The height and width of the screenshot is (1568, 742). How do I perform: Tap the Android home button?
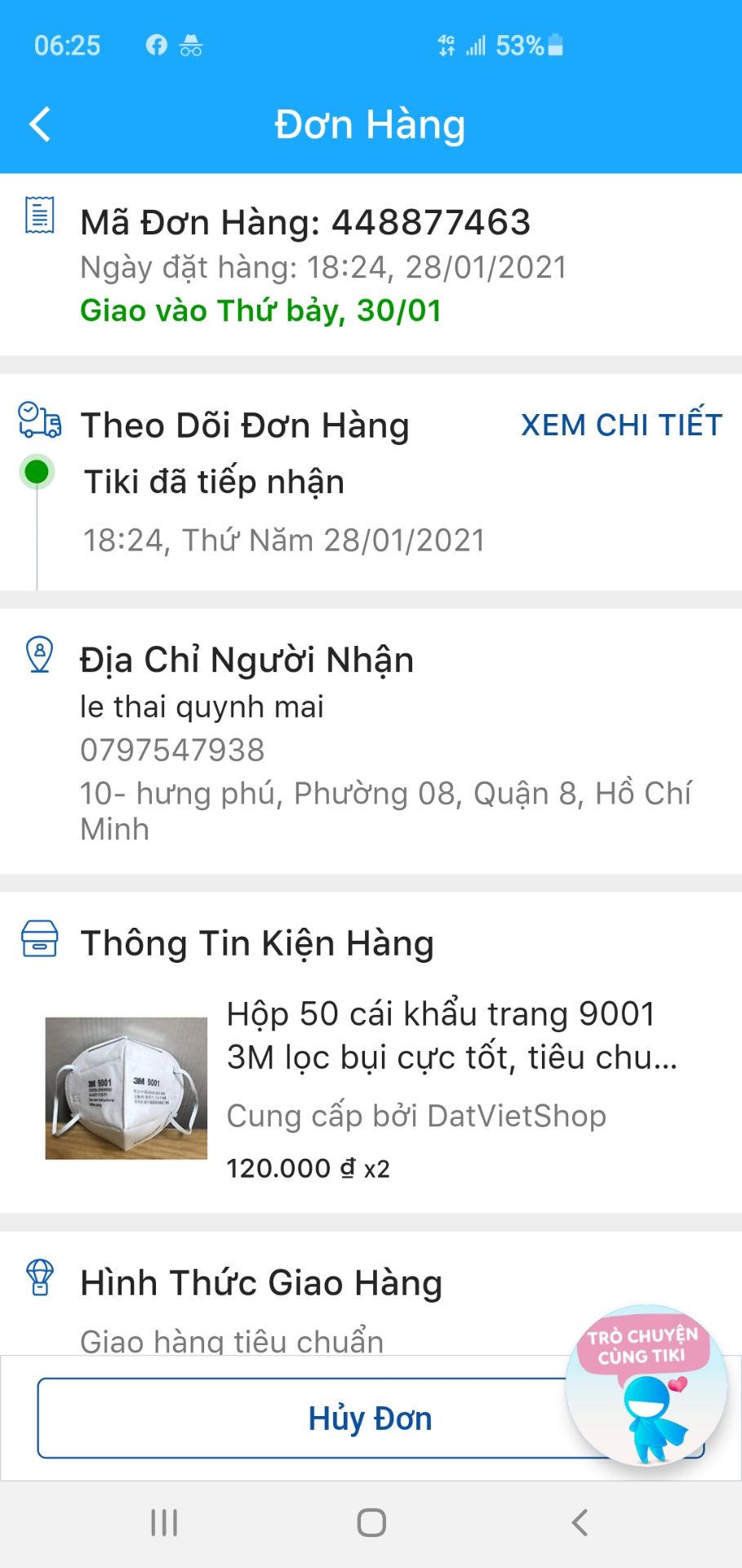(371, 1521)
